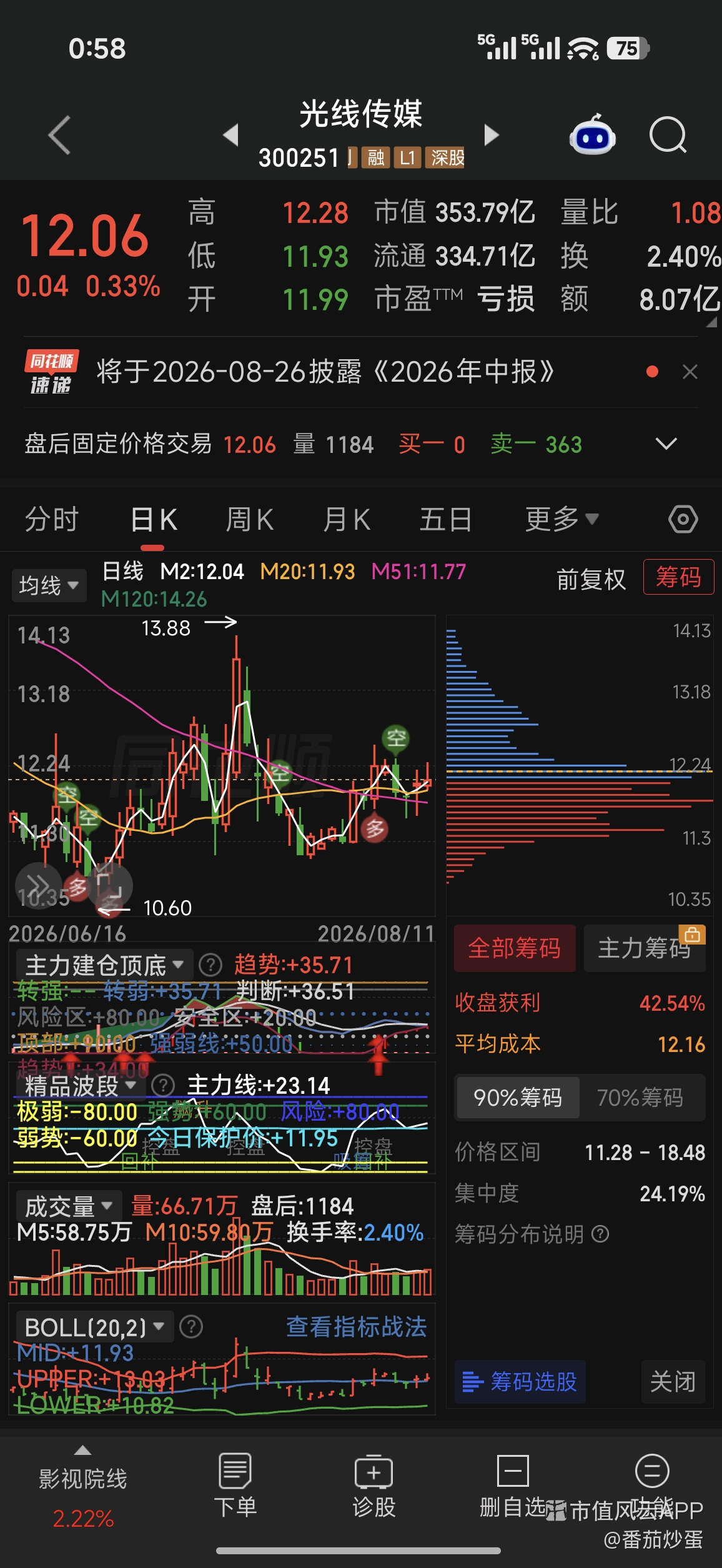Switch to the 分时 chart tab
The image size is (722, 1568).
[52, 520]
